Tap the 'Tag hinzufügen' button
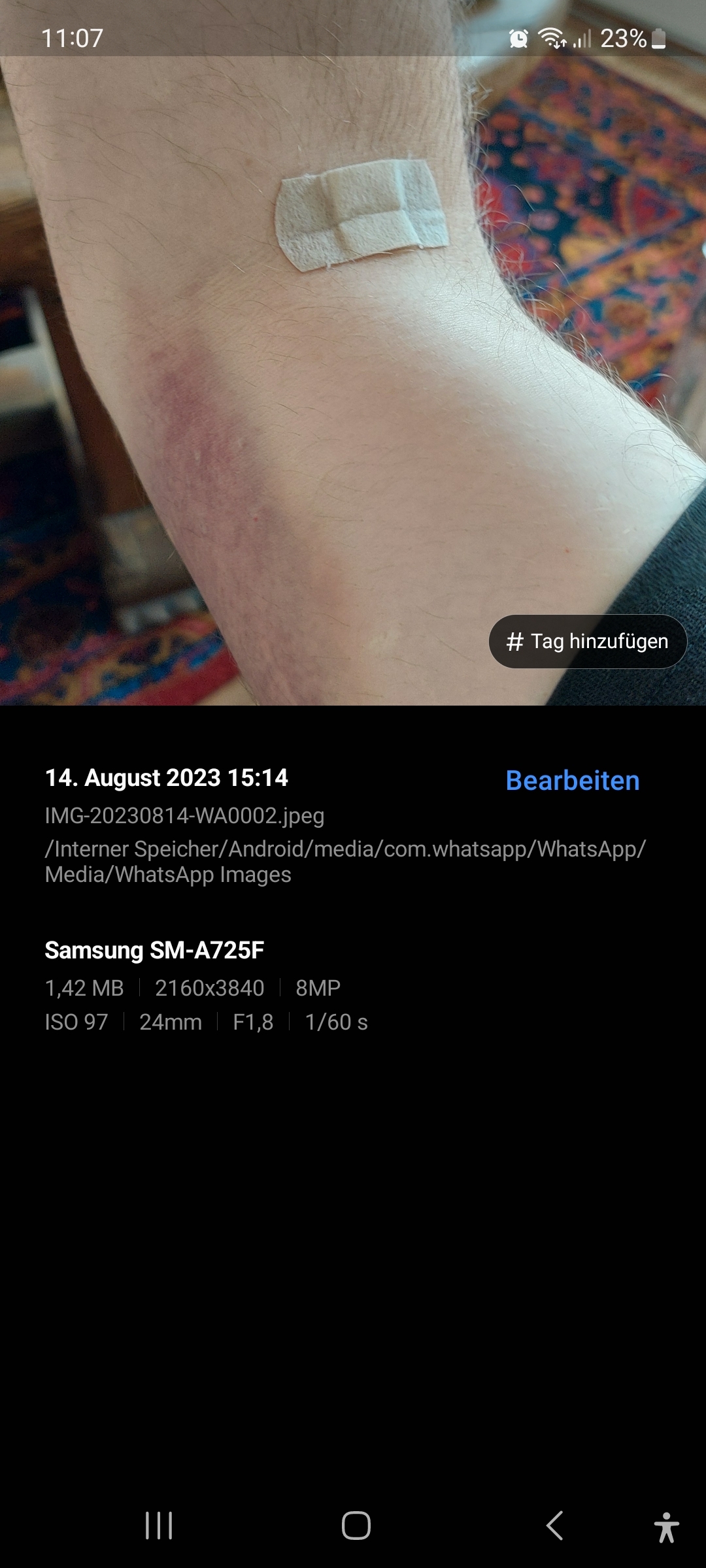This screenshot has height=1568, width=706. coord(587,642)
